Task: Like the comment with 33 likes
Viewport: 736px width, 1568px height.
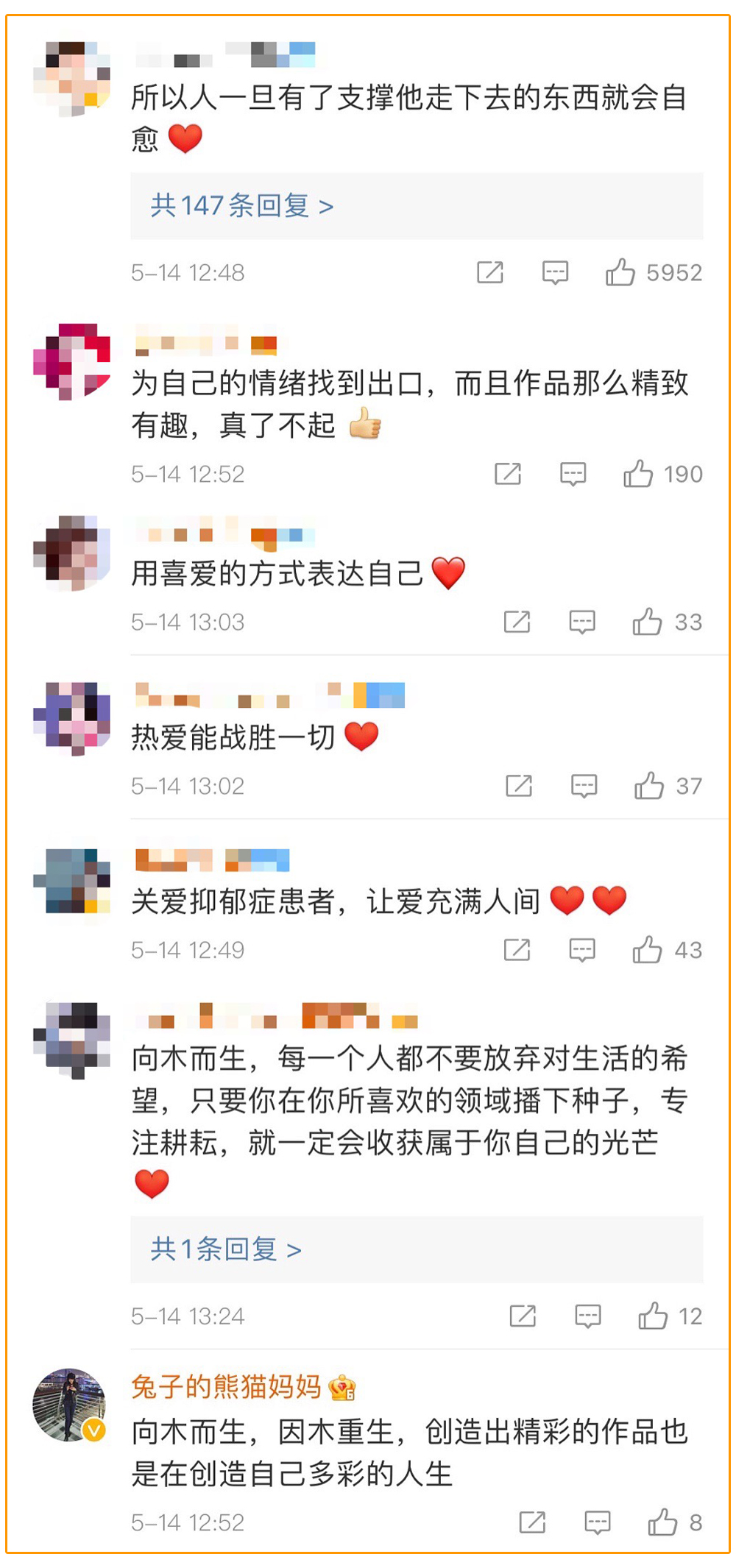Action: [647, 622]
